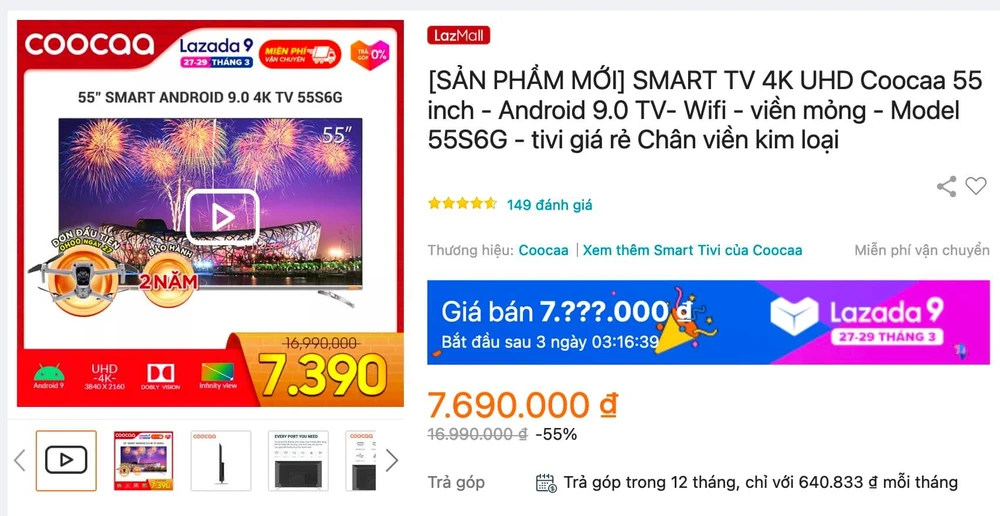Show next gallery thumbnails arrow
Image resolution: width=1000 pixels, height=516 pixels.
(x=392, y=461)
